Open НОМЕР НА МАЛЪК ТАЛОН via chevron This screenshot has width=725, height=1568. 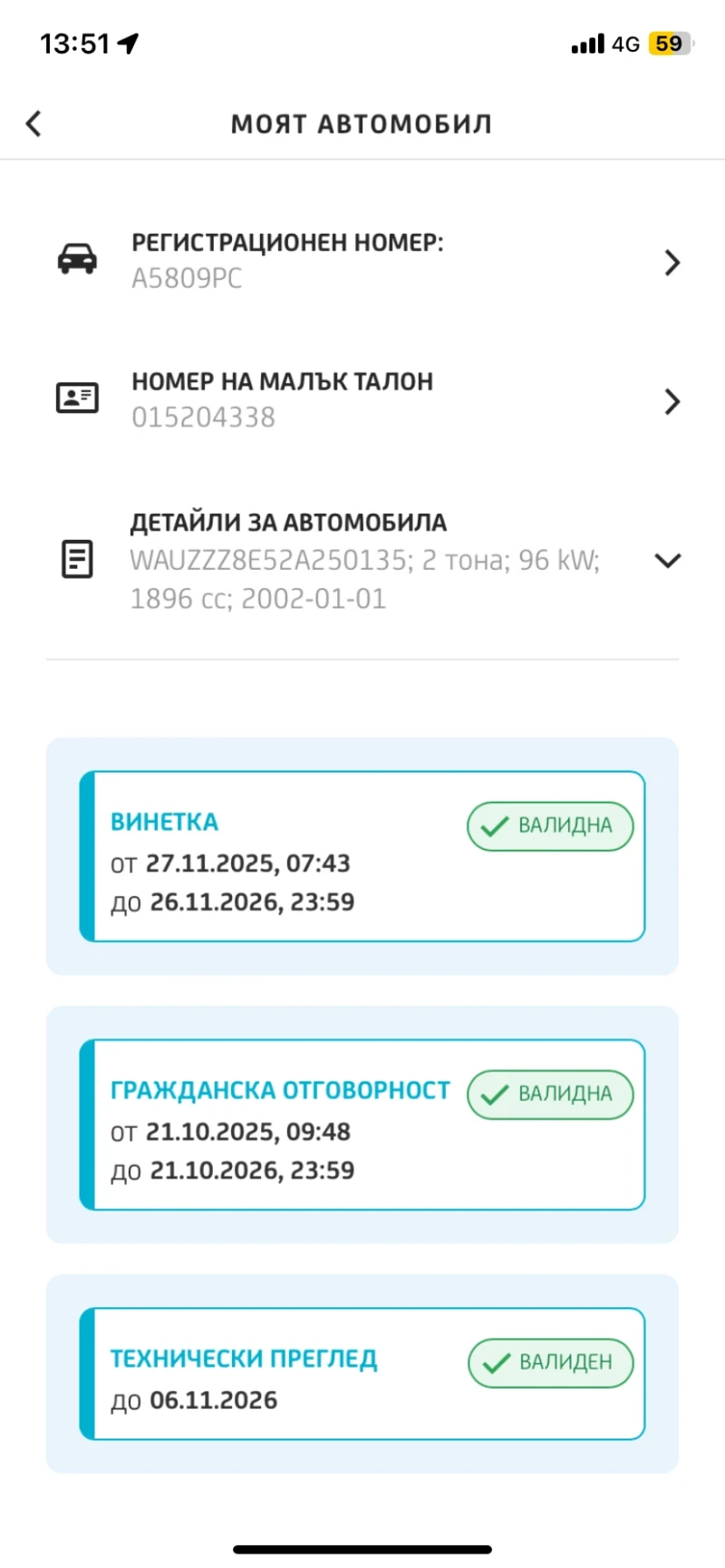[672, 401]
